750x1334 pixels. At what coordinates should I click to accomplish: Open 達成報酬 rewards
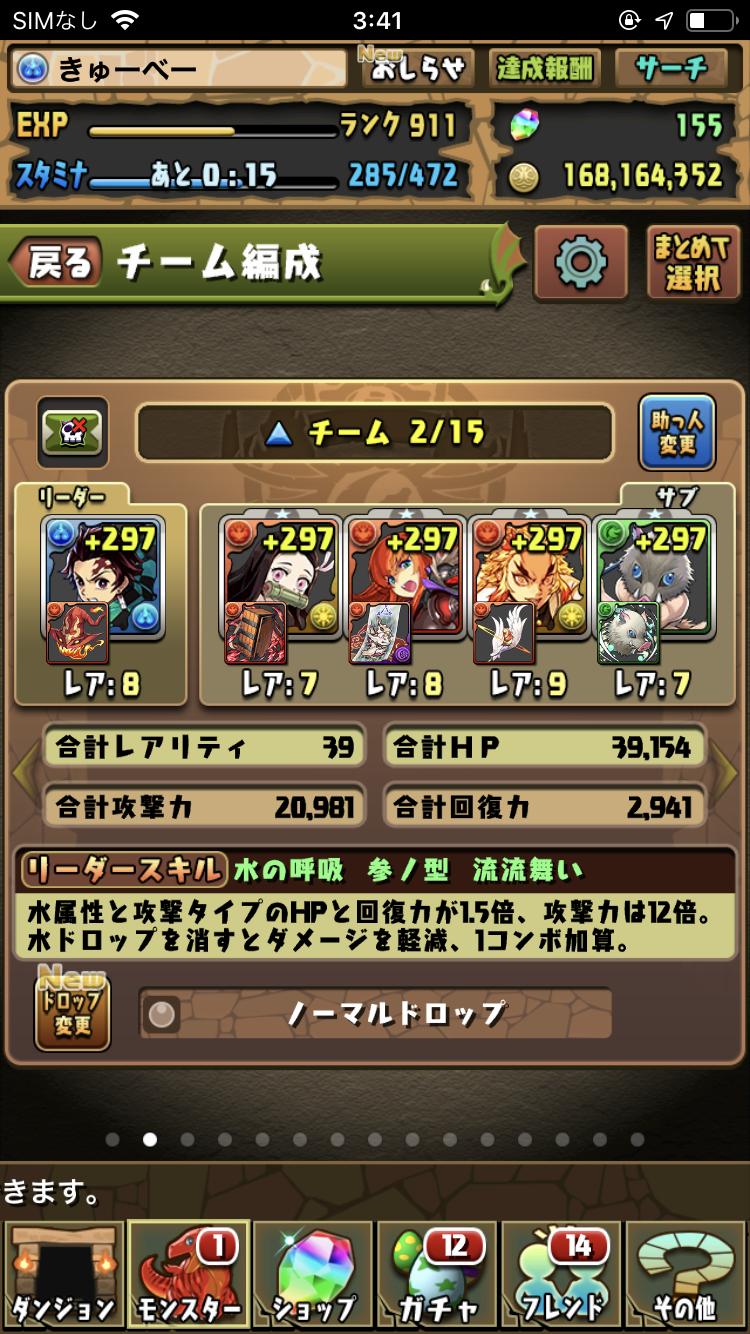coord(545,68)
